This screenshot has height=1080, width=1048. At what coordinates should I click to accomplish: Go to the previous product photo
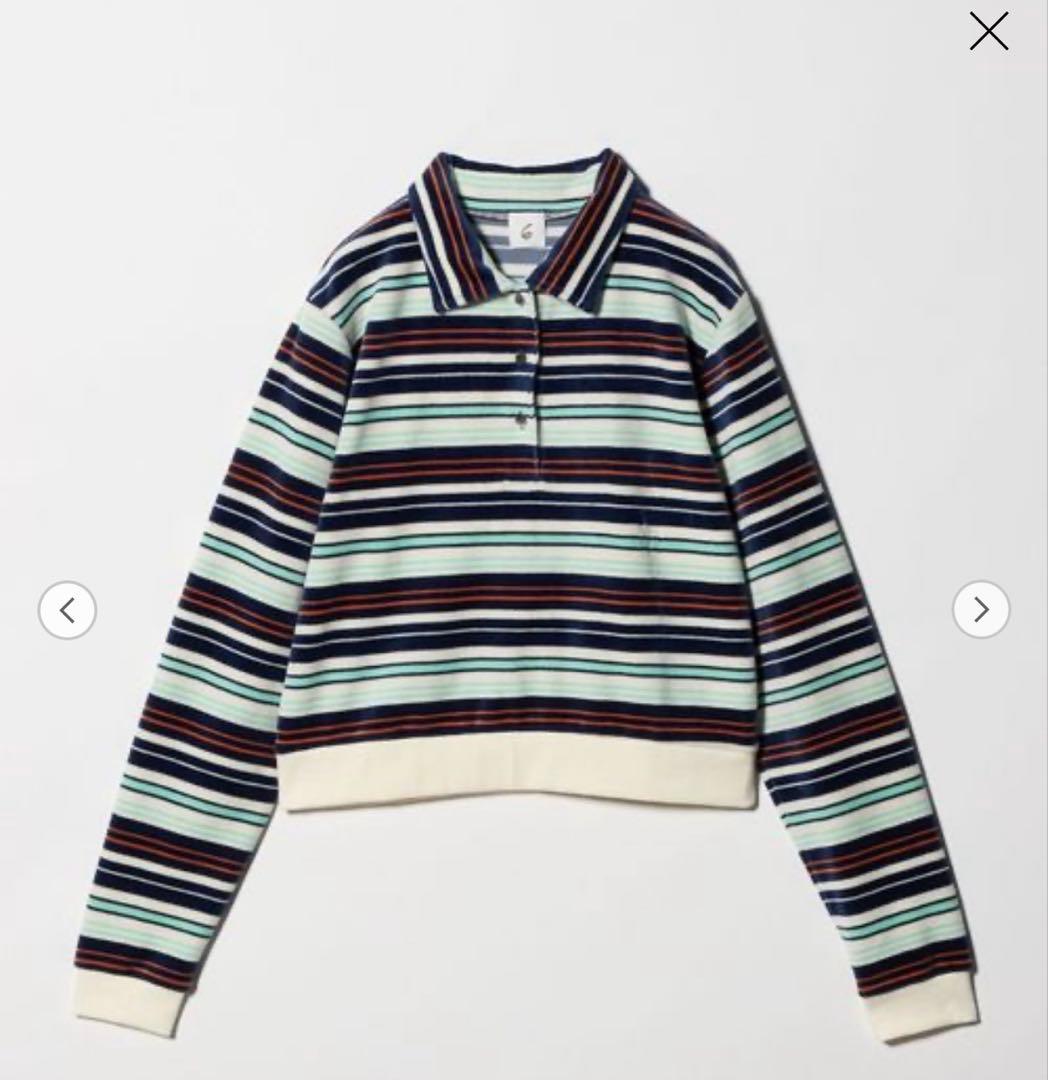coord(67,609)
